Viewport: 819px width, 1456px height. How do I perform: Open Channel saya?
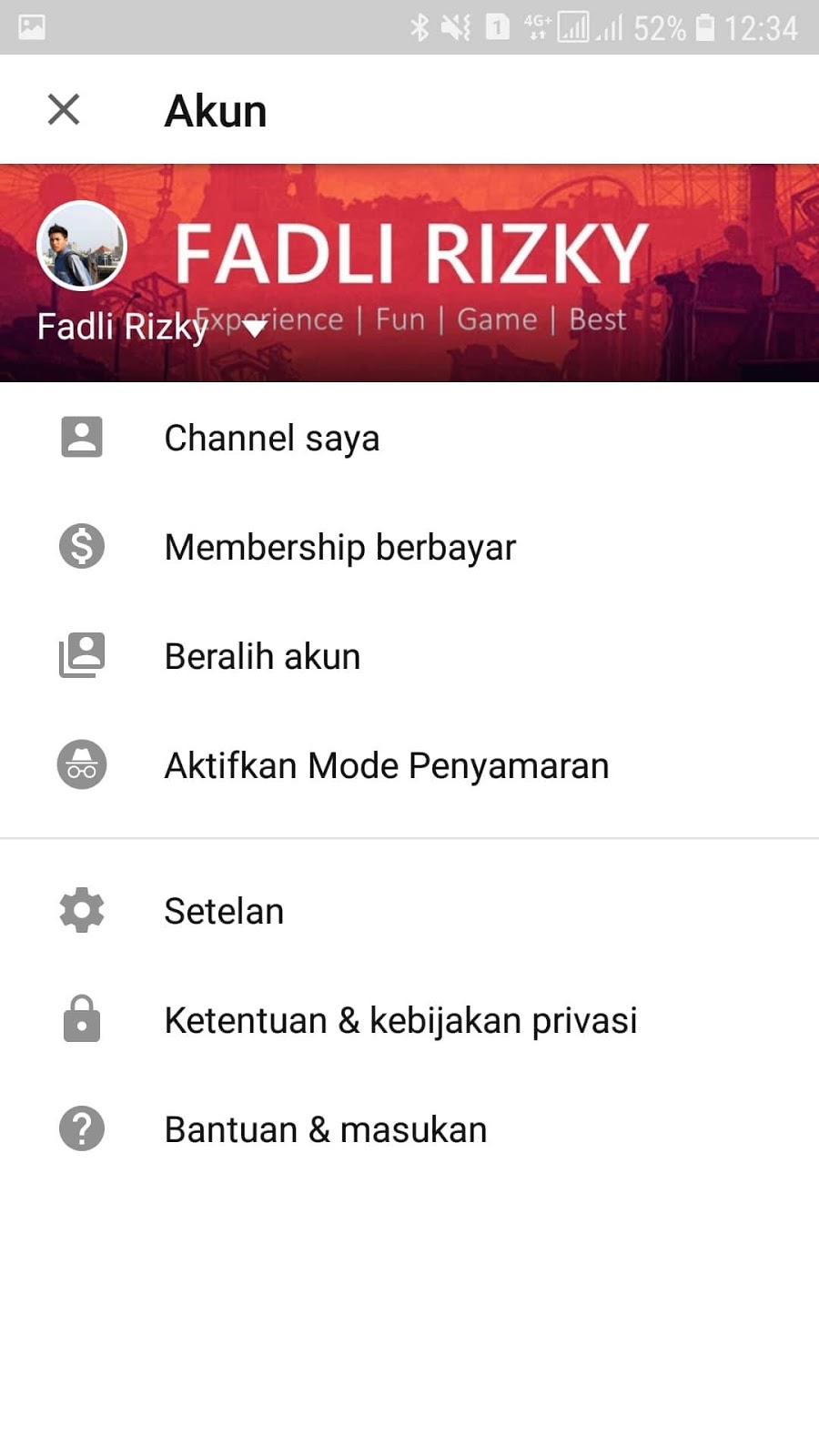click(271, 438)
